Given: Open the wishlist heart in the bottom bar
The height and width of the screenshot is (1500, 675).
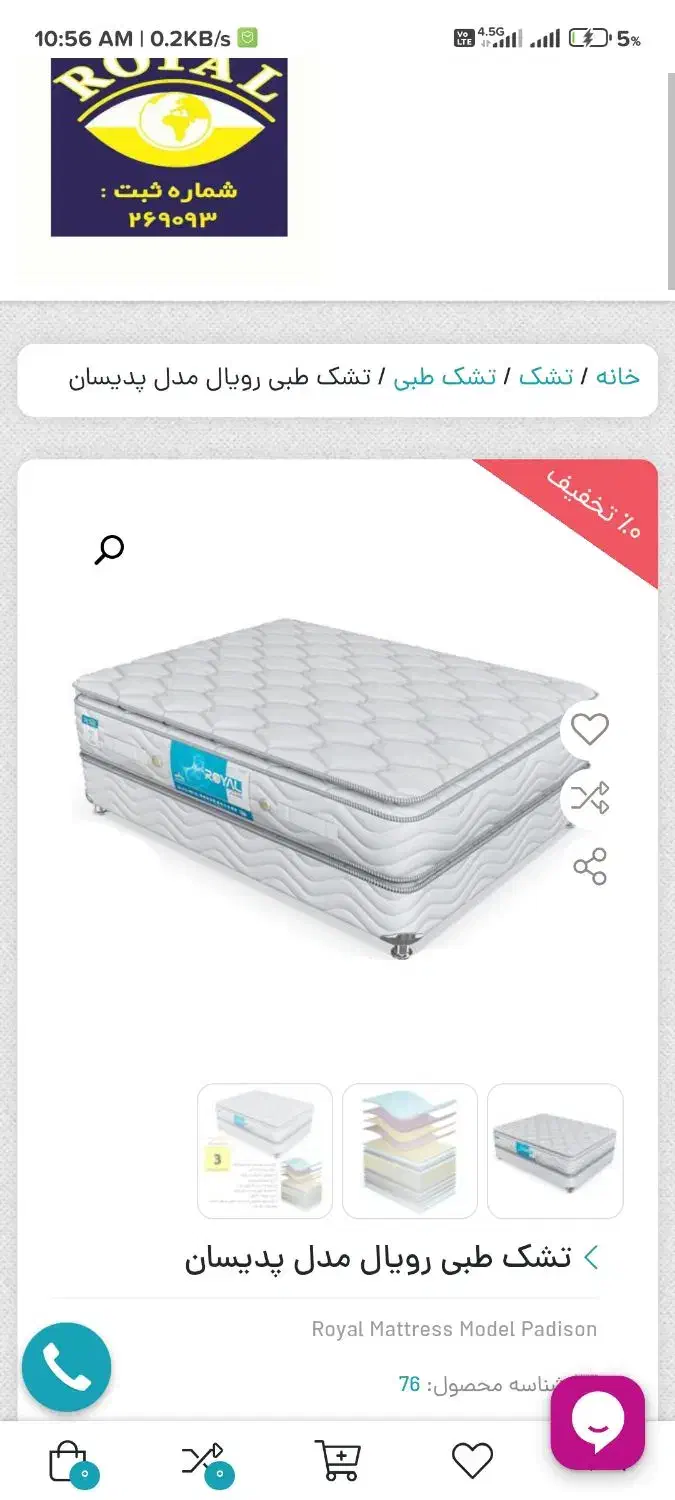Looking at the screenshot, I should click(x=472, y=1462).
